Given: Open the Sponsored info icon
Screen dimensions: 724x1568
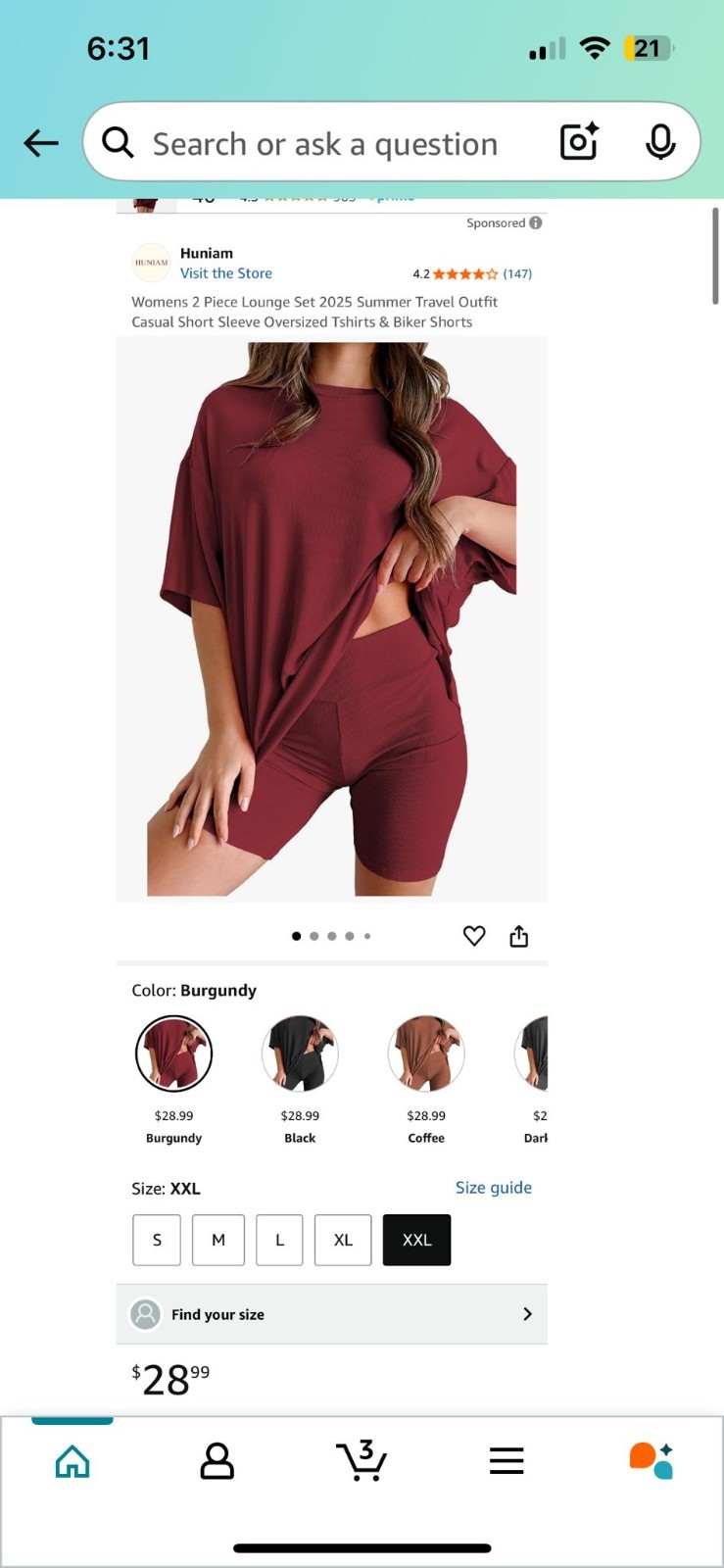Looking at the screenshot, I should [x=536, y=222].
